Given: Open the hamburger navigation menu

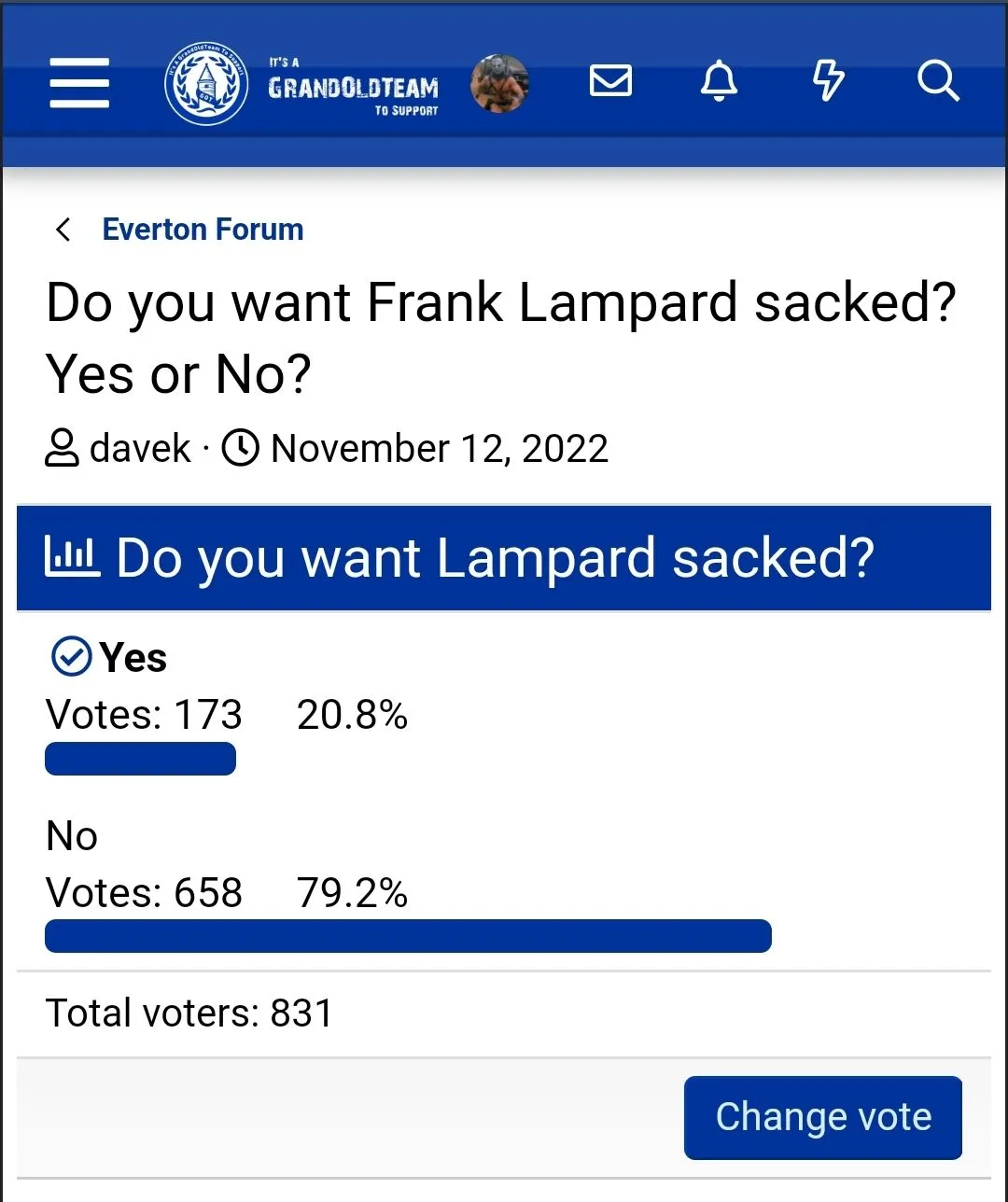Looking at the screenshot, I should click(x=79, y=83).
